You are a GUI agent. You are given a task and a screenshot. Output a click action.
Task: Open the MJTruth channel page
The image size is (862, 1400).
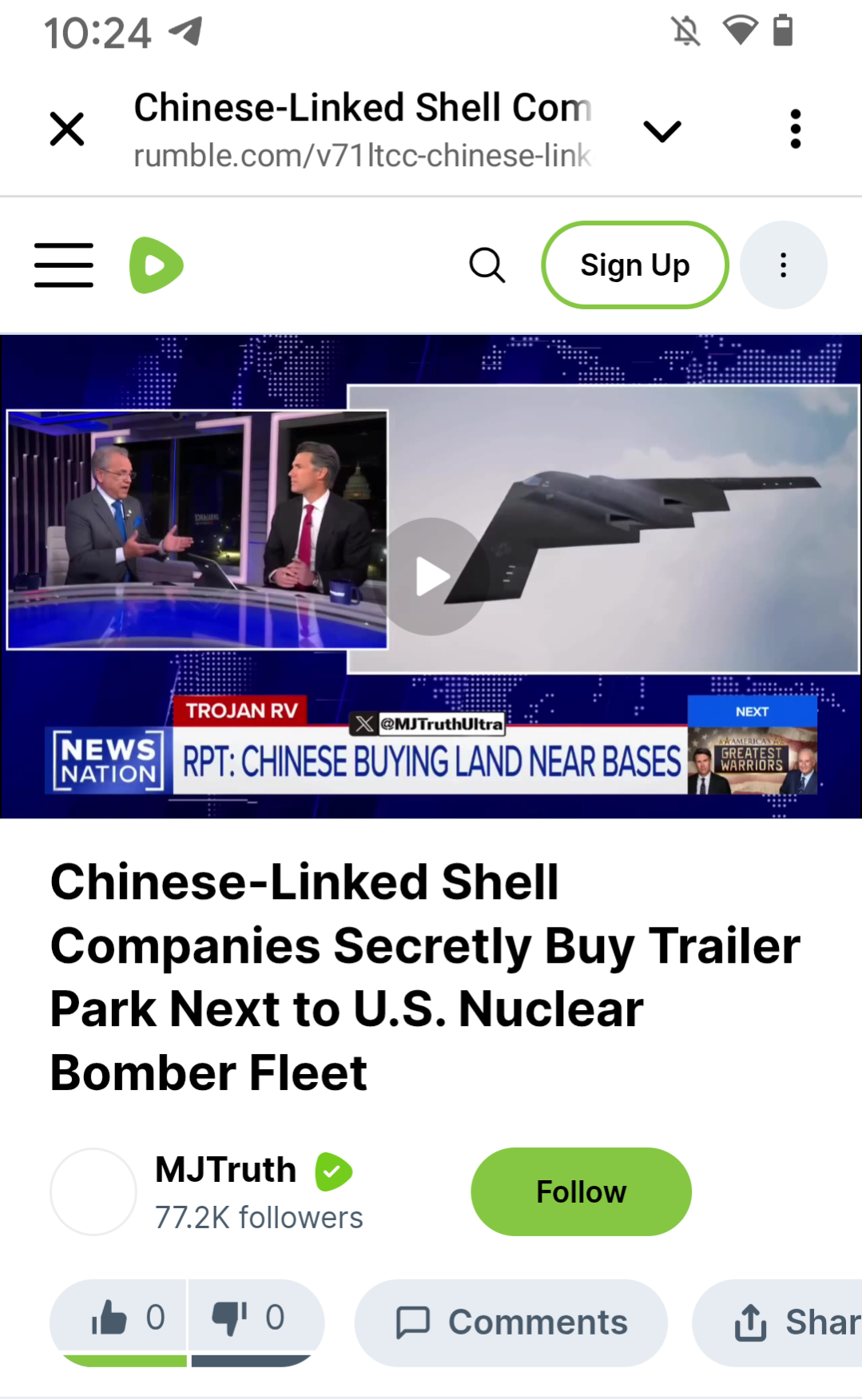[x=226, y=1170]
